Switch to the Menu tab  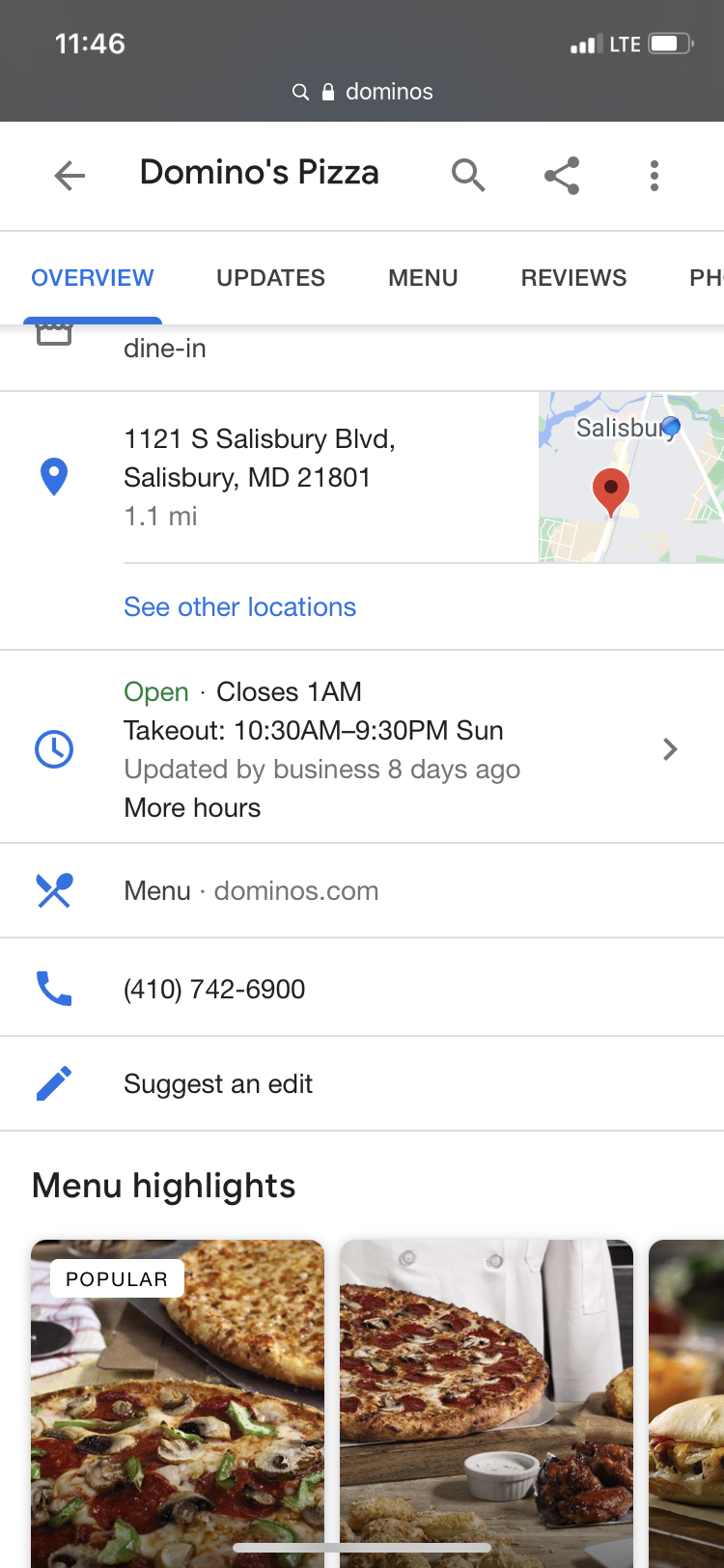point(423,278)
